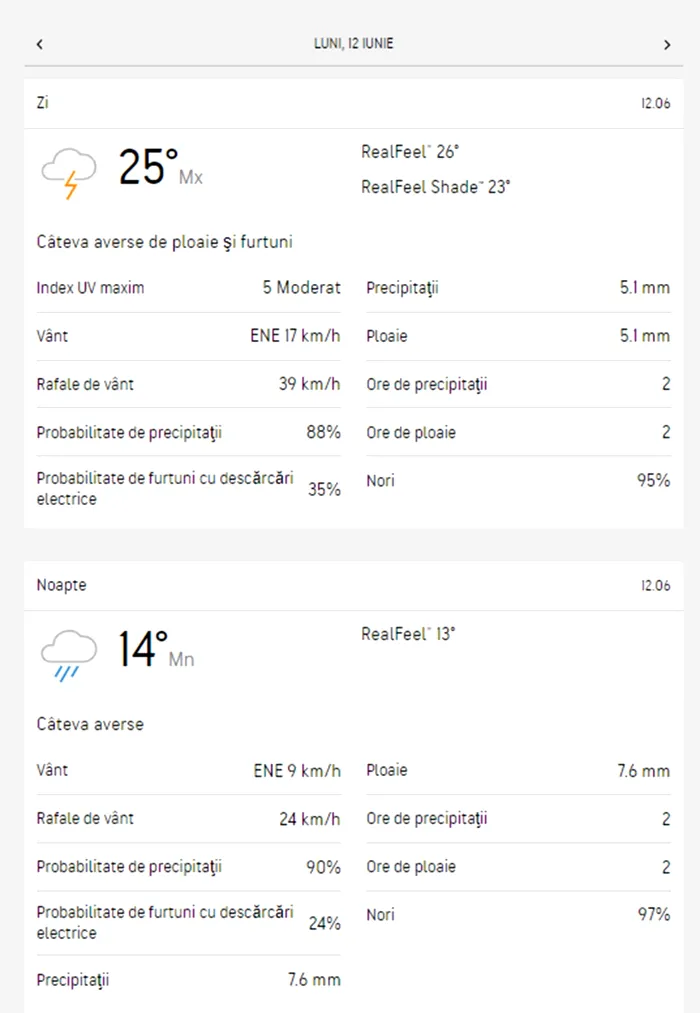Image resolution: width=700 pixels, height=1013 pixels.
Task: Go to the previous day's forecast
Action: click(x=39, y=44)
